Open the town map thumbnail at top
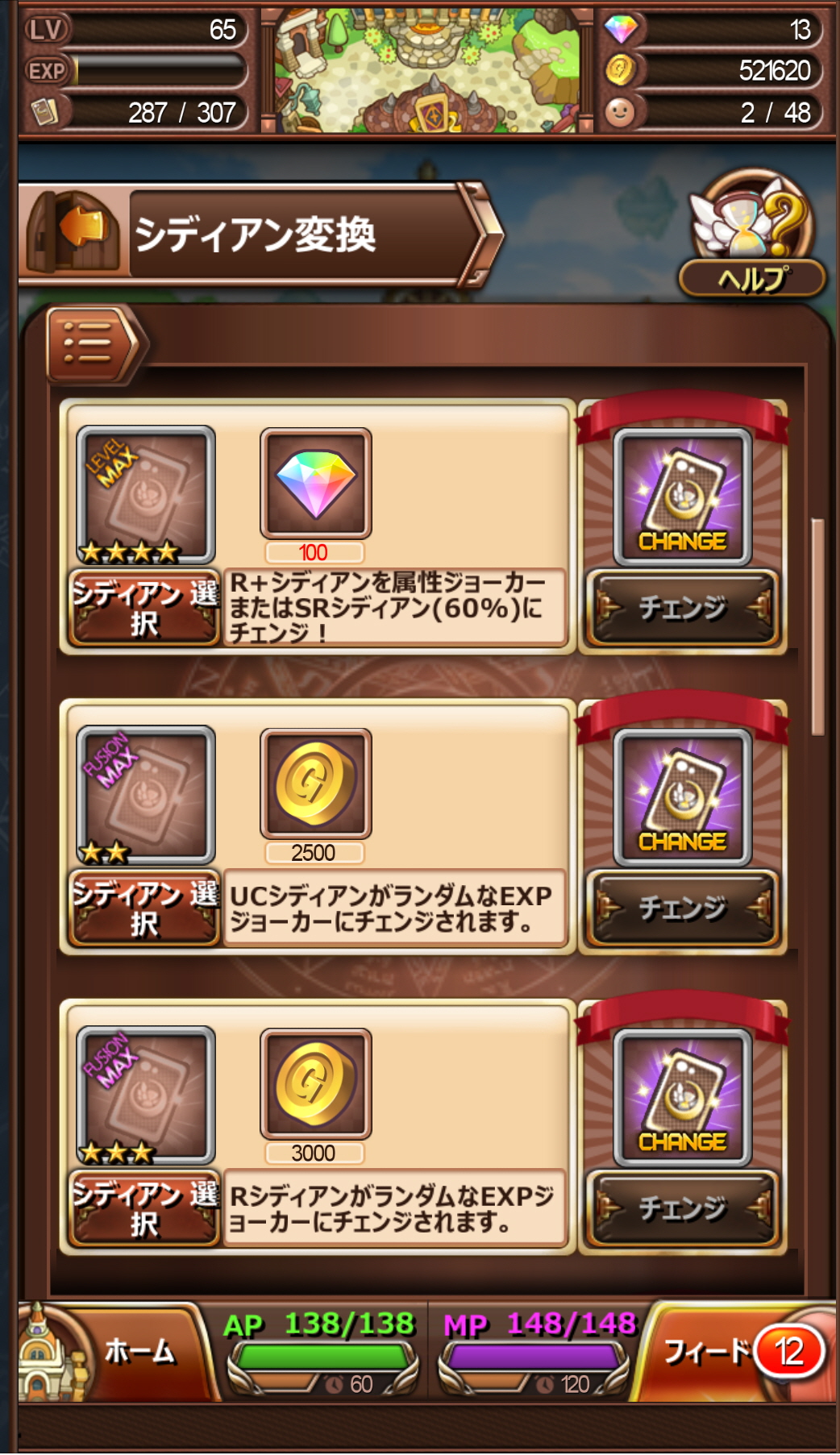The width and height of the screenshot is (840, 1455). 426,70
